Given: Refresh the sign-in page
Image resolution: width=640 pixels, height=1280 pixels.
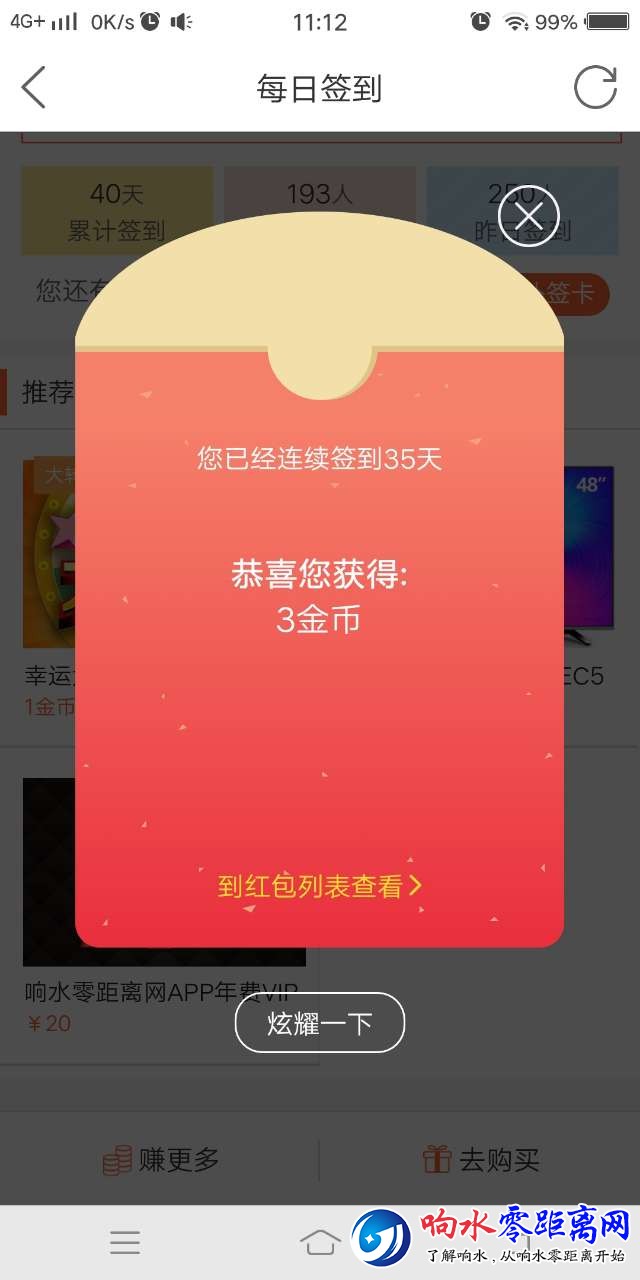Looking at the screenshot, I should click(595, 88).
